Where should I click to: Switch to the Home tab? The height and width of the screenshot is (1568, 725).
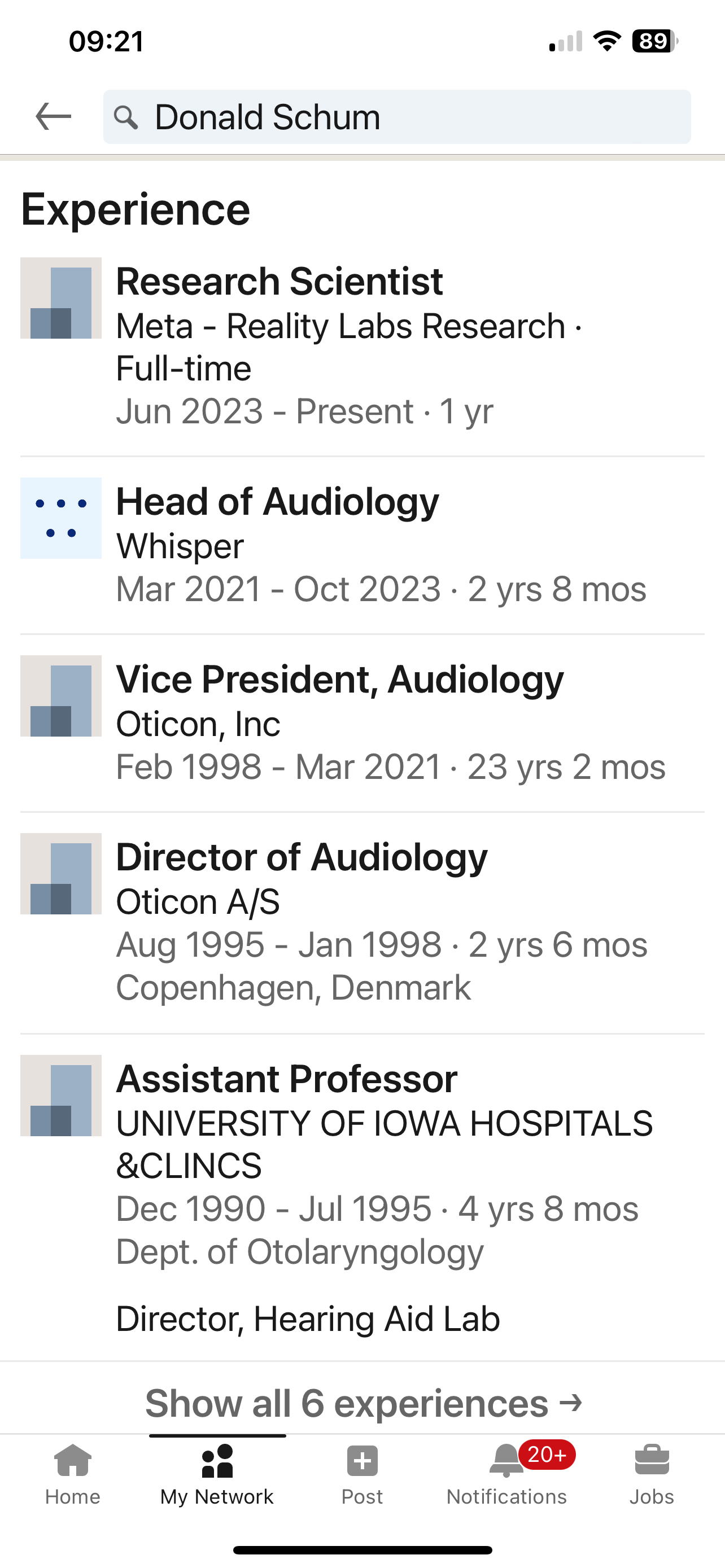coord(72,1475)
